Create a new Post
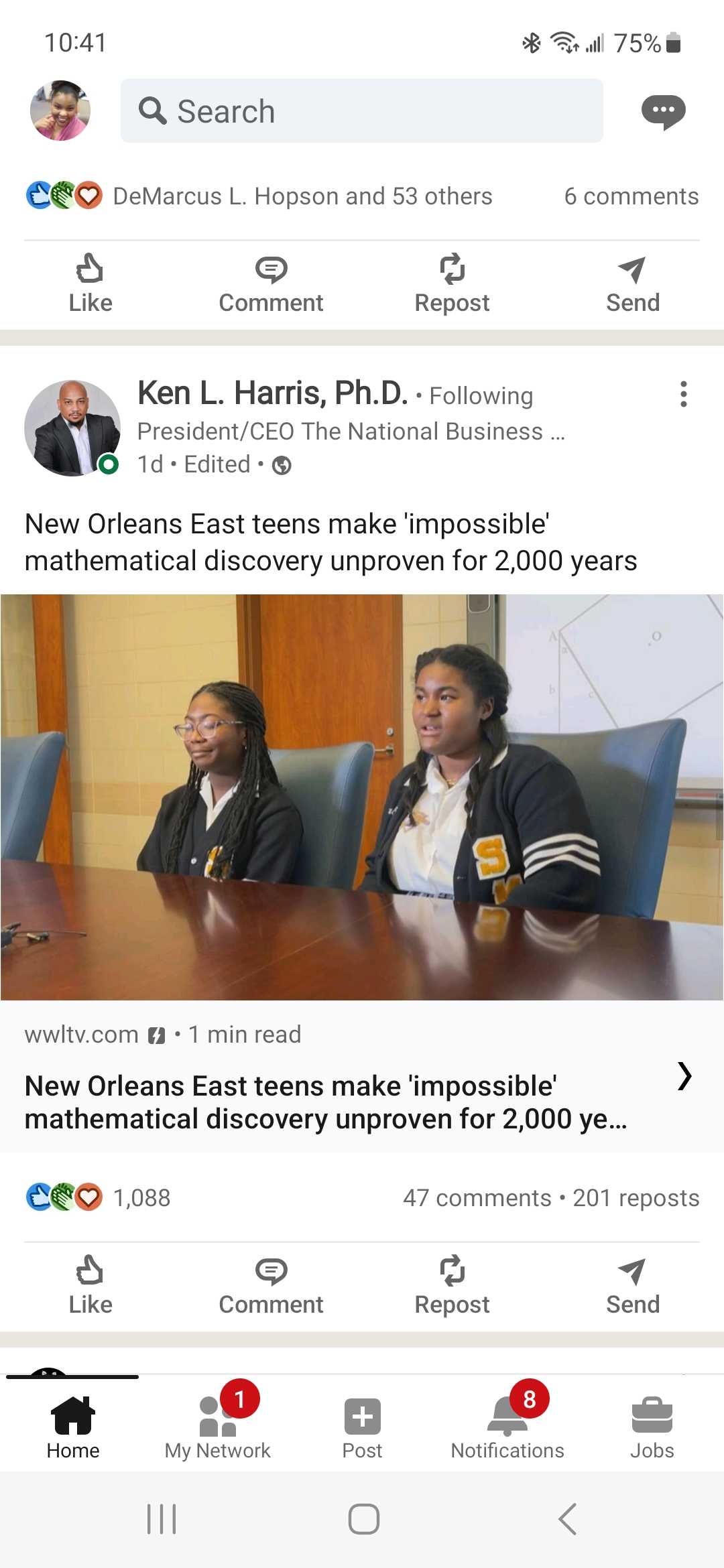Image resolution: width=724 pixels, height=1568 pixels. click(362, 1427)
